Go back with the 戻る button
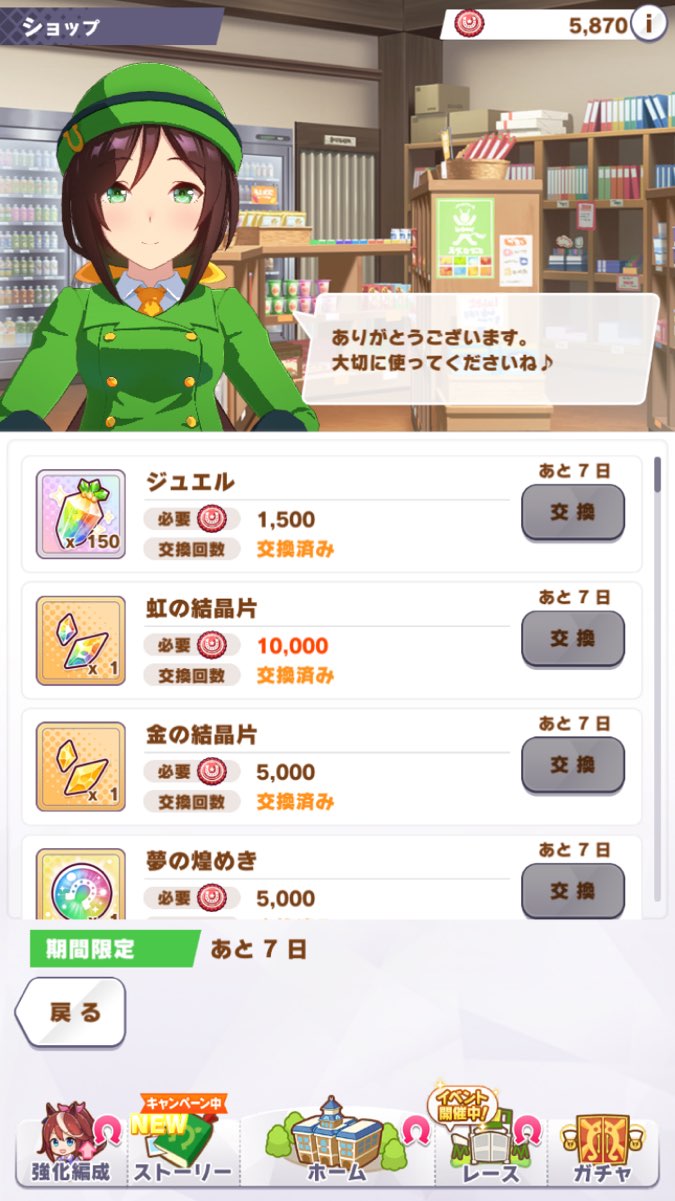 pos(72,1012)
